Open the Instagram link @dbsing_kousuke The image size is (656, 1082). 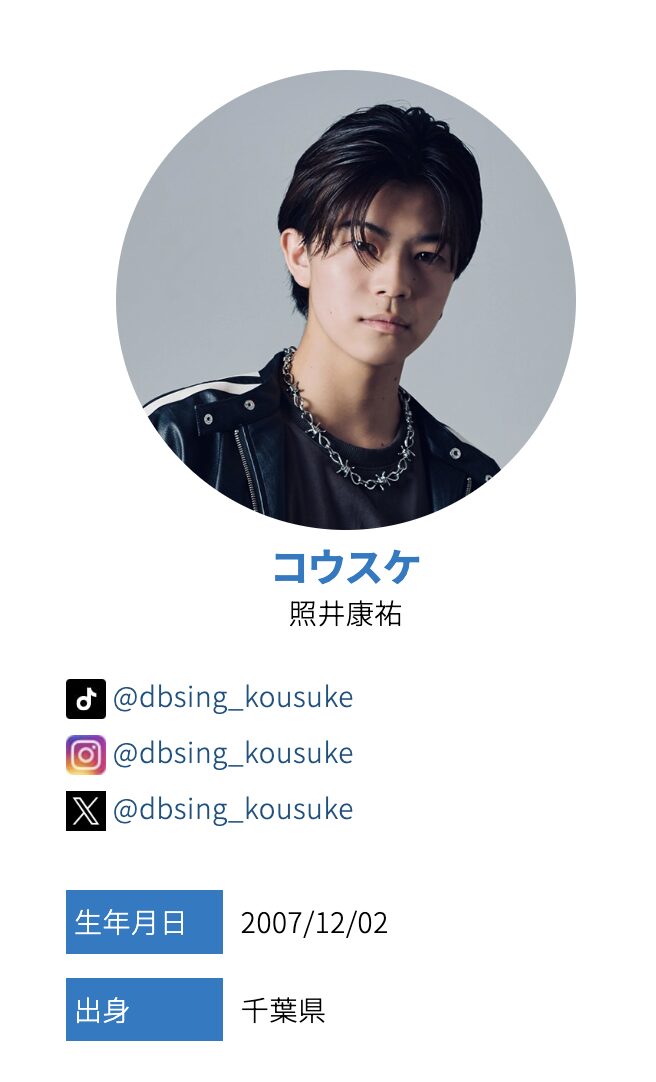click(x=232, y=754)
